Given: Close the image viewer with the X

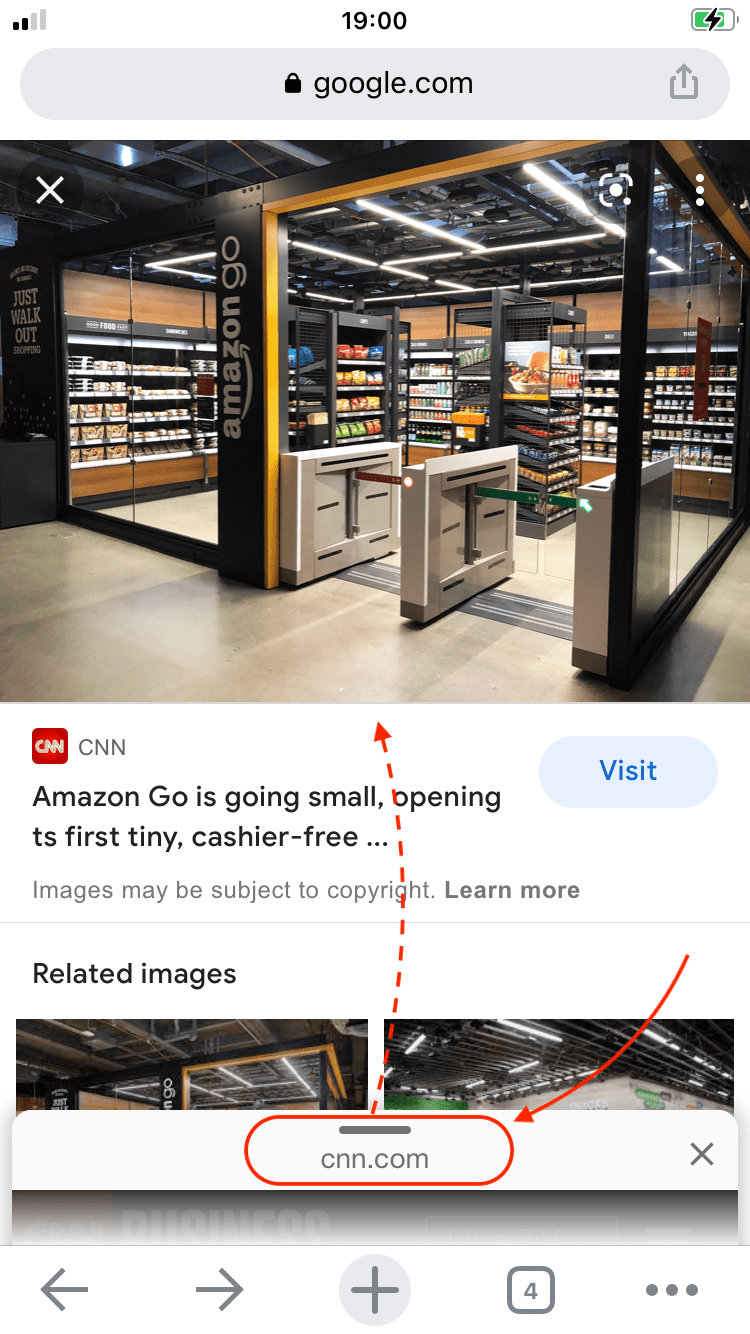Looking at the screenshot, I should 50,190.
